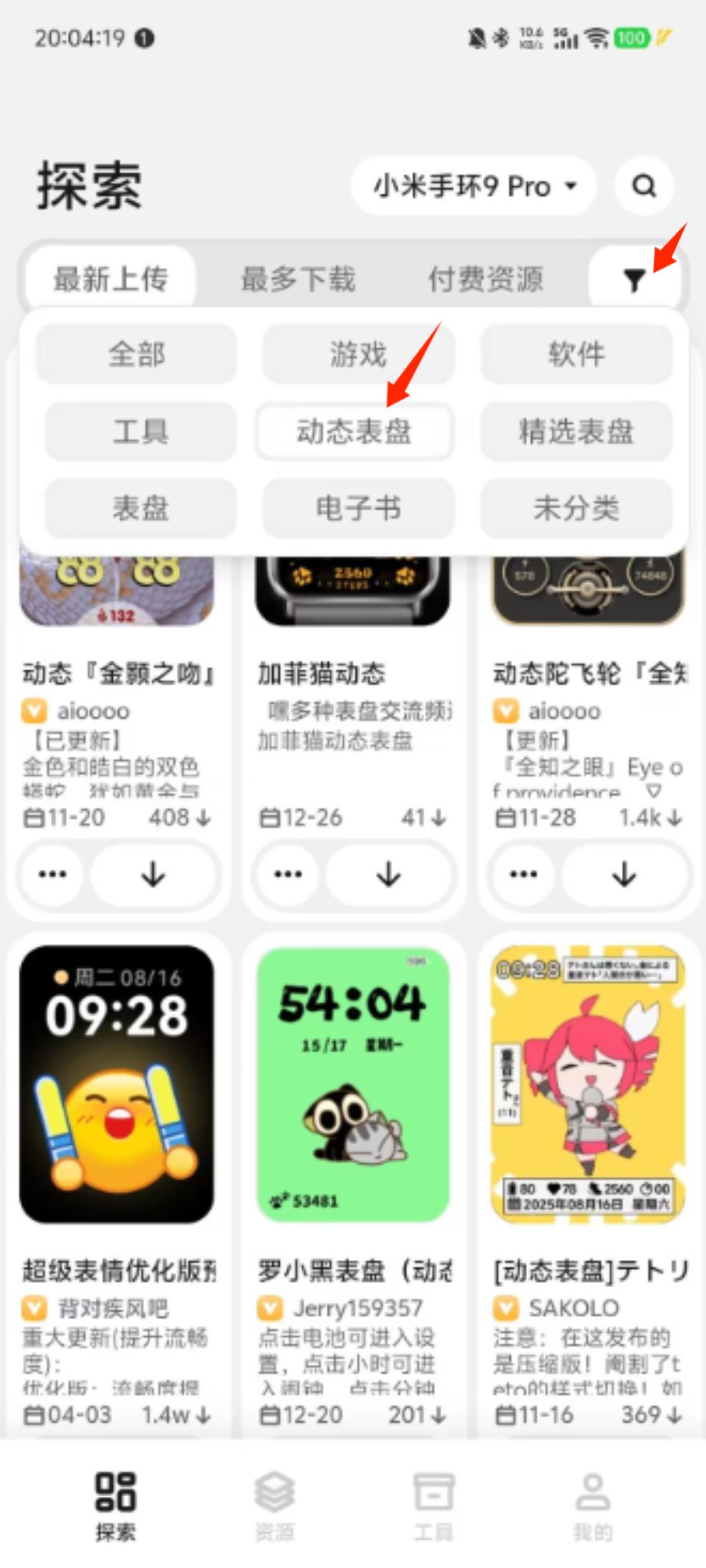Screen dimensions: 706x1568
Task: Open the search icon
Action: tap(644, 186)
